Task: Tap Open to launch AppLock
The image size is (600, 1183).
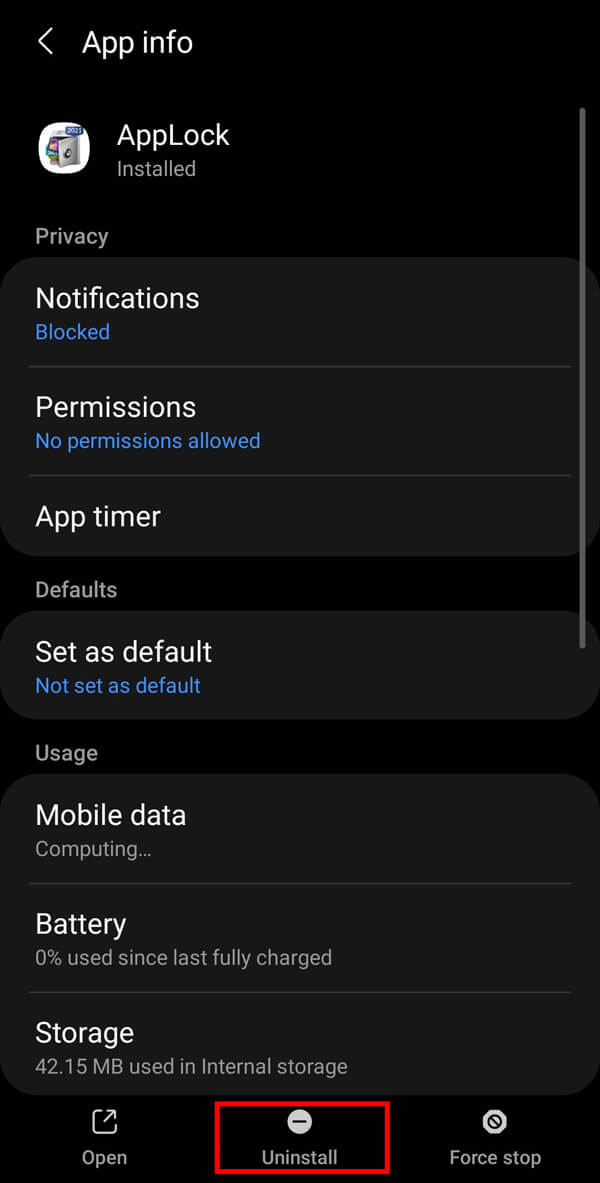Action: (x=104, y=1138)
